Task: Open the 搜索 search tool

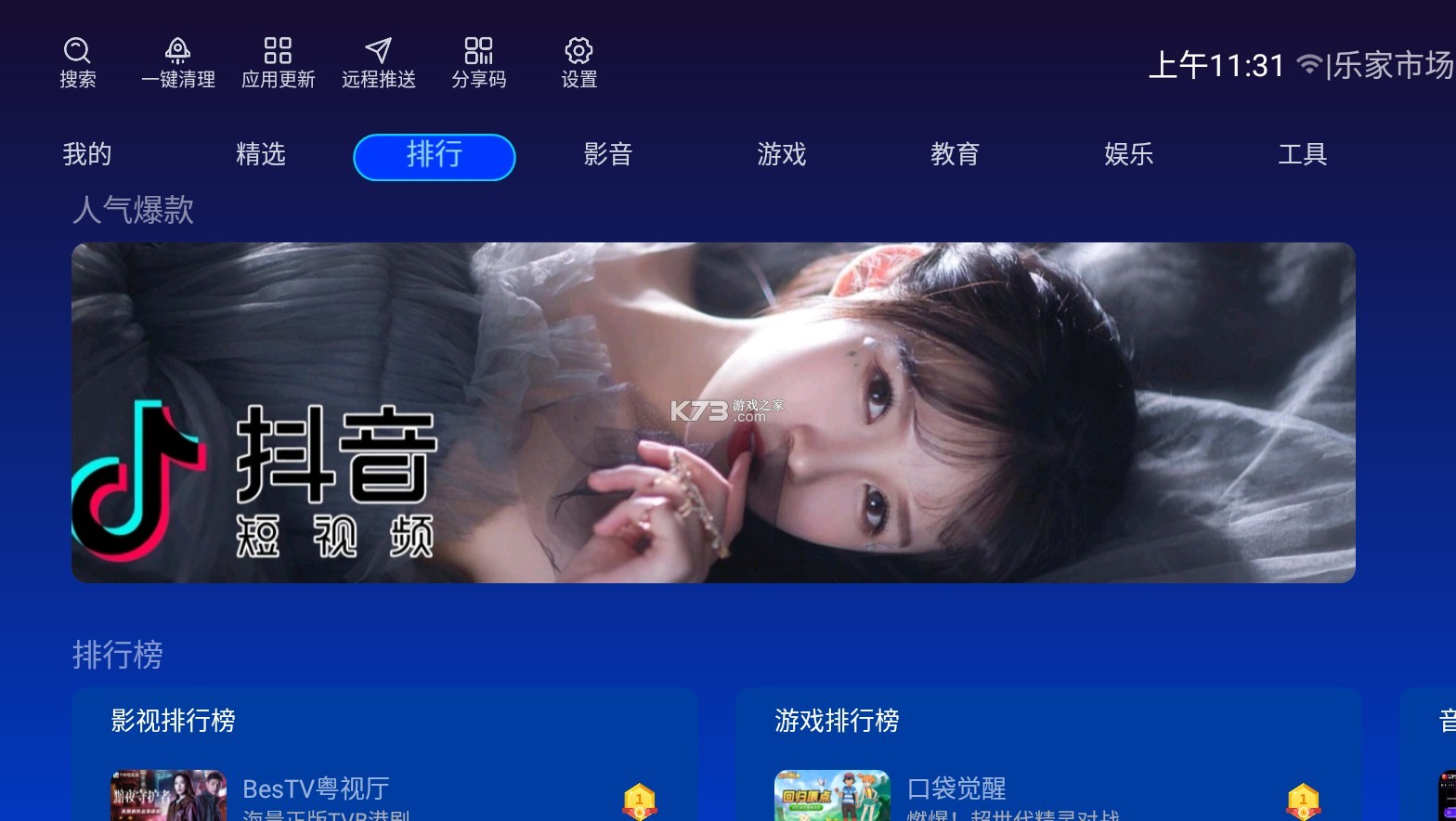Action: pyautogui.click(x=77, y=62)
